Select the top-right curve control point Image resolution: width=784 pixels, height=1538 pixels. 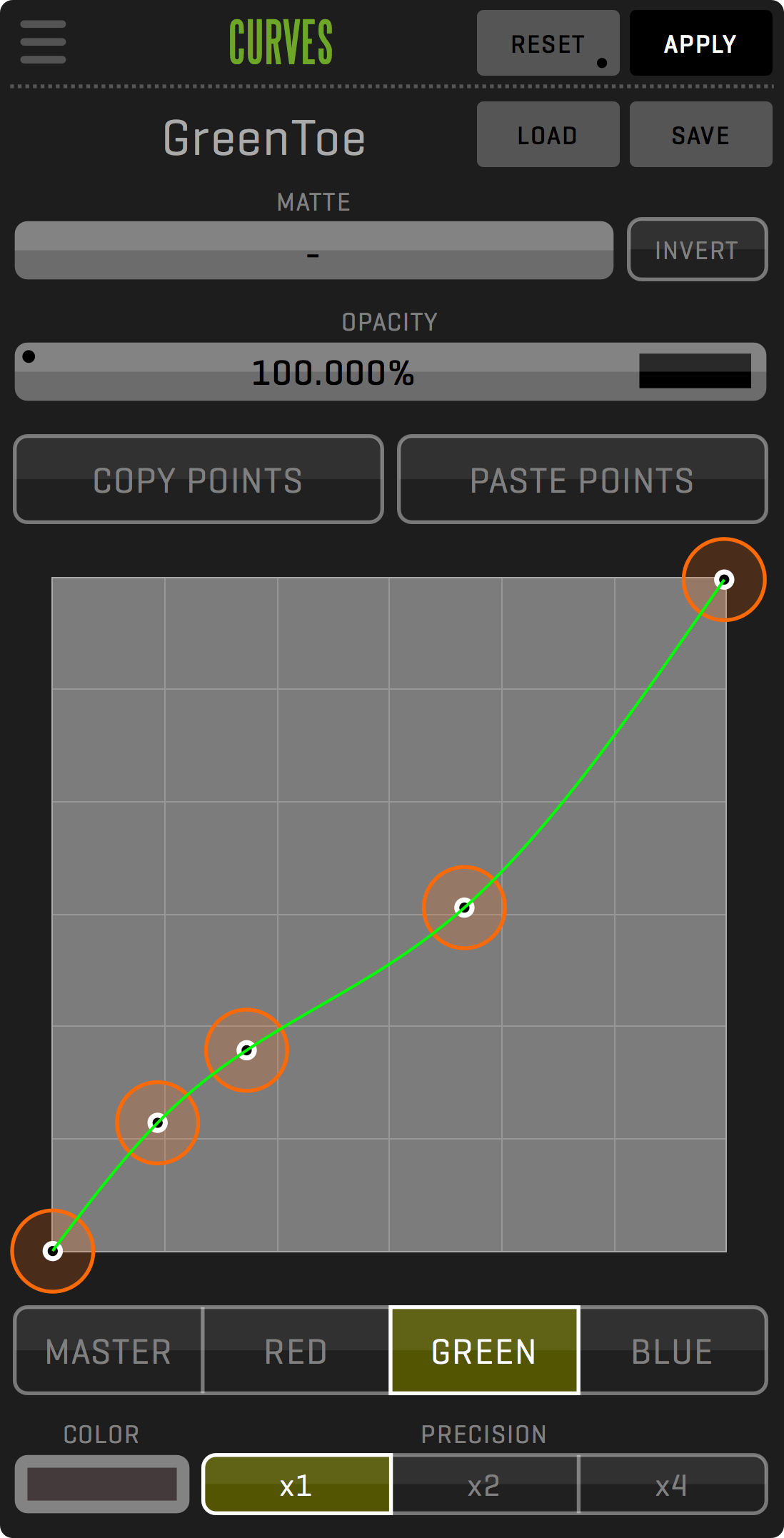pos(724,580)
